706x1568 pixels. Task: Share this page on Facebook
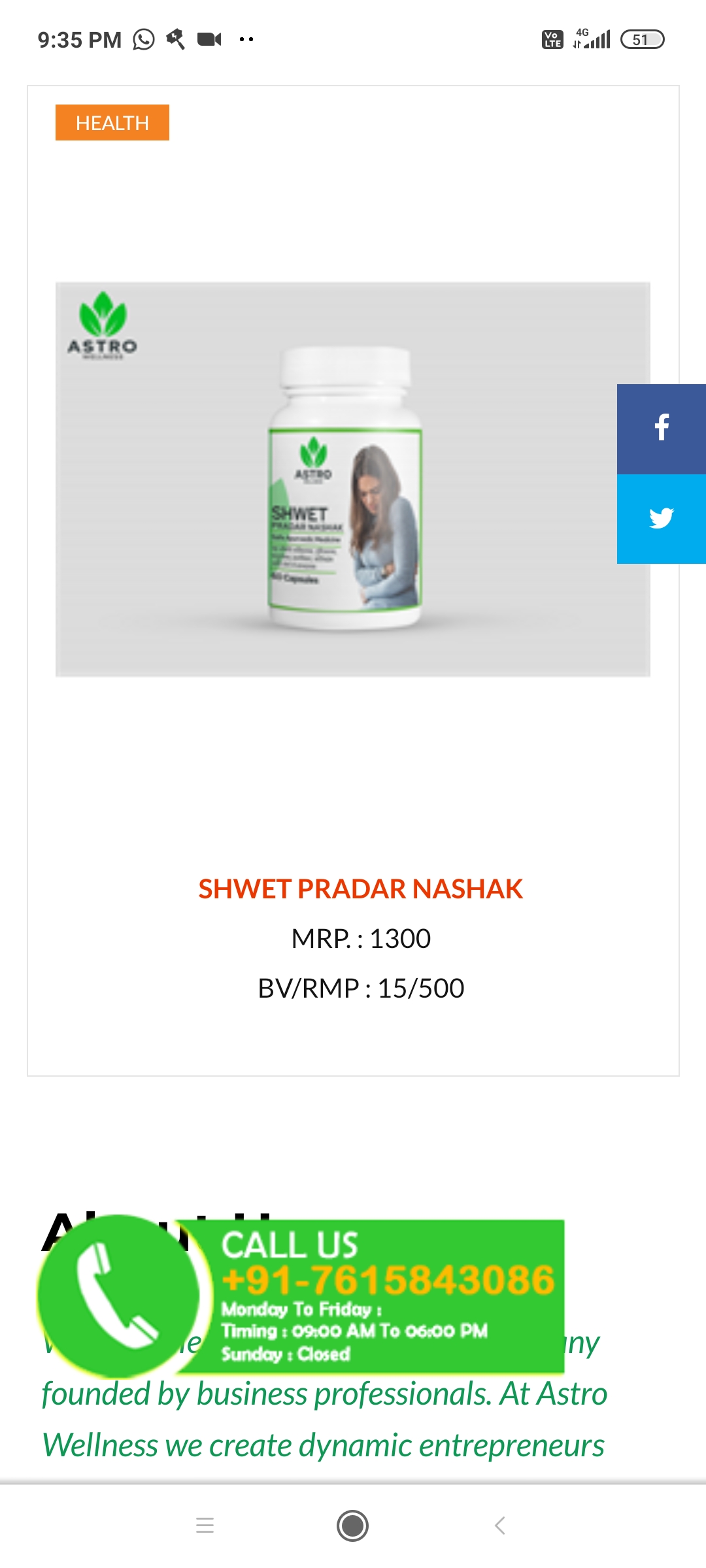662,429
